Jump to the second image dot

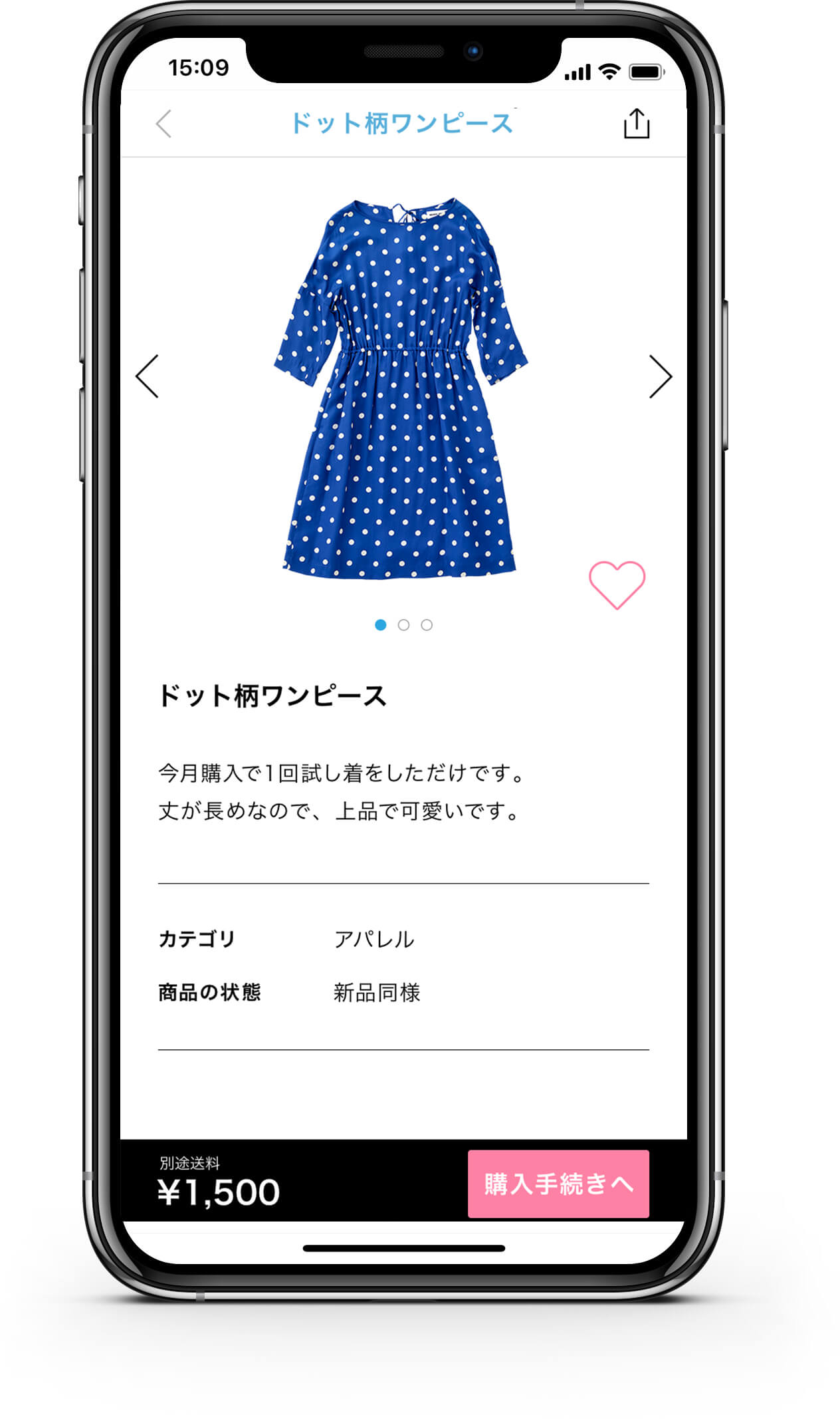tap(403, 625)
